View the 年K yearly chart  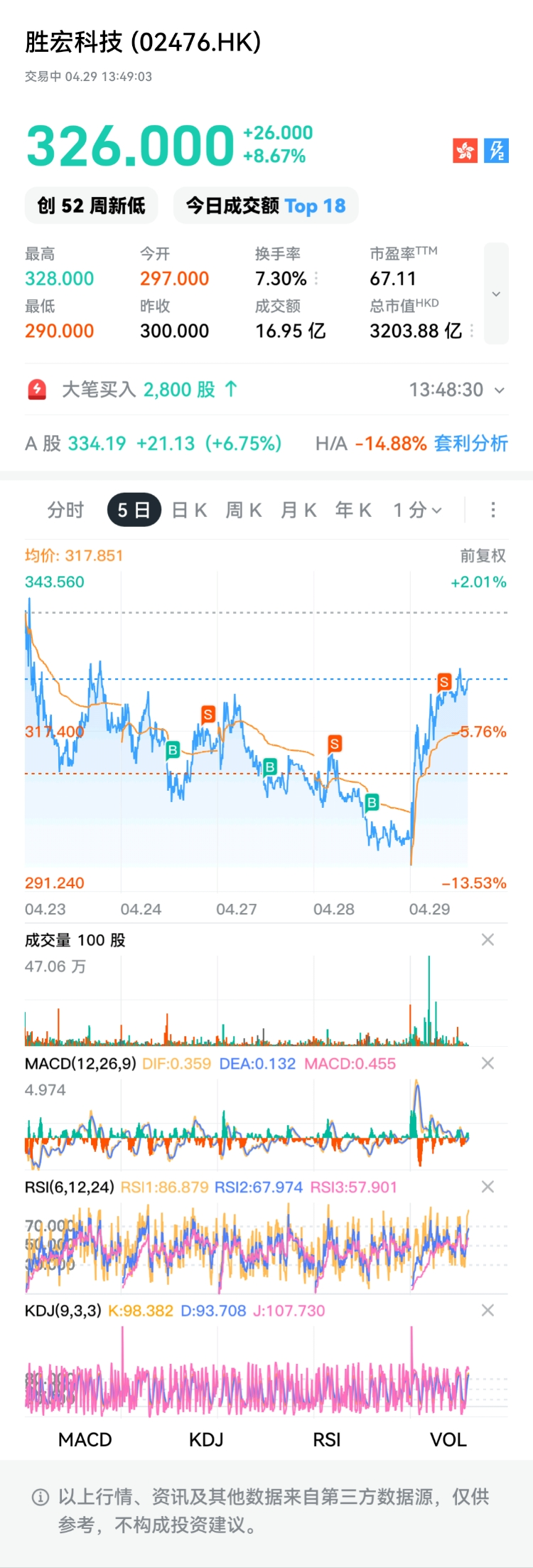pos(353,510)
